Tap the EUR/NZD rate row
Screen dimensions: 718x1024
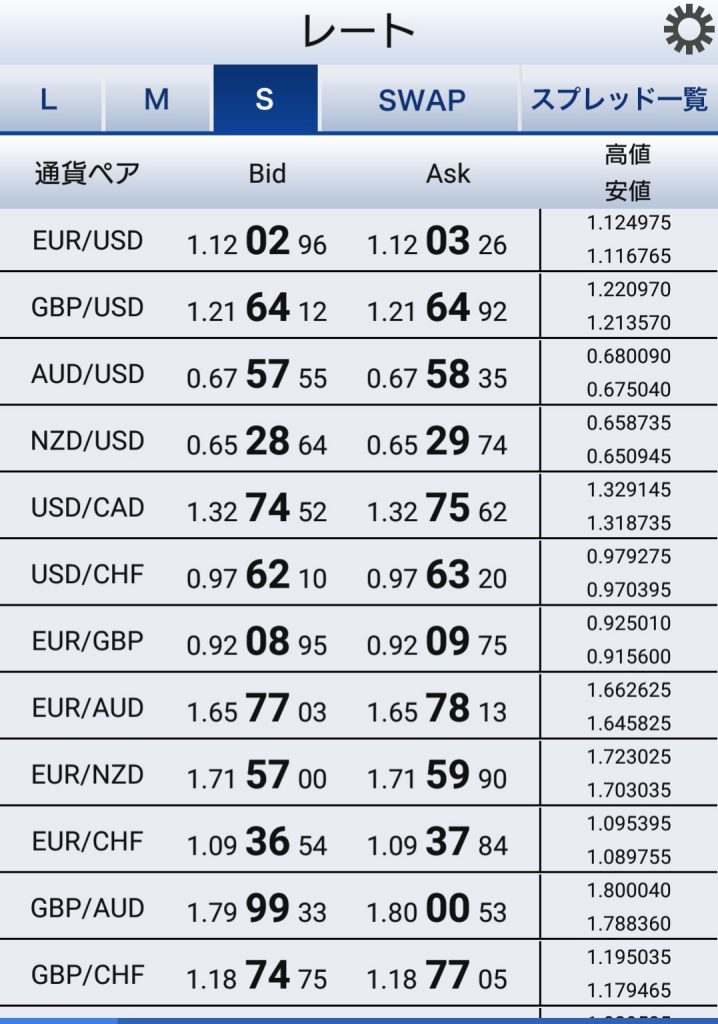pos(270,775)
